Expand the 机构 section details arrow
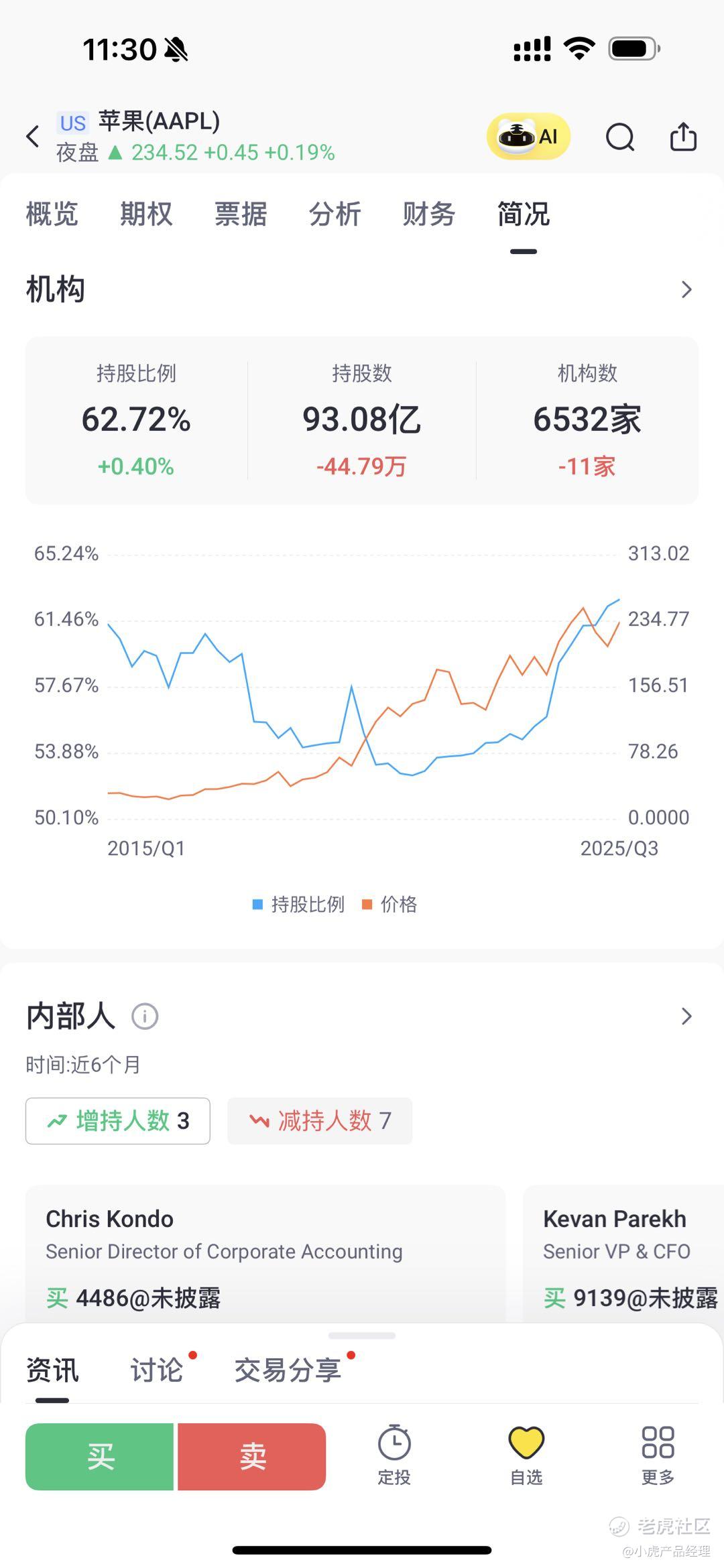 pos(686,290)
